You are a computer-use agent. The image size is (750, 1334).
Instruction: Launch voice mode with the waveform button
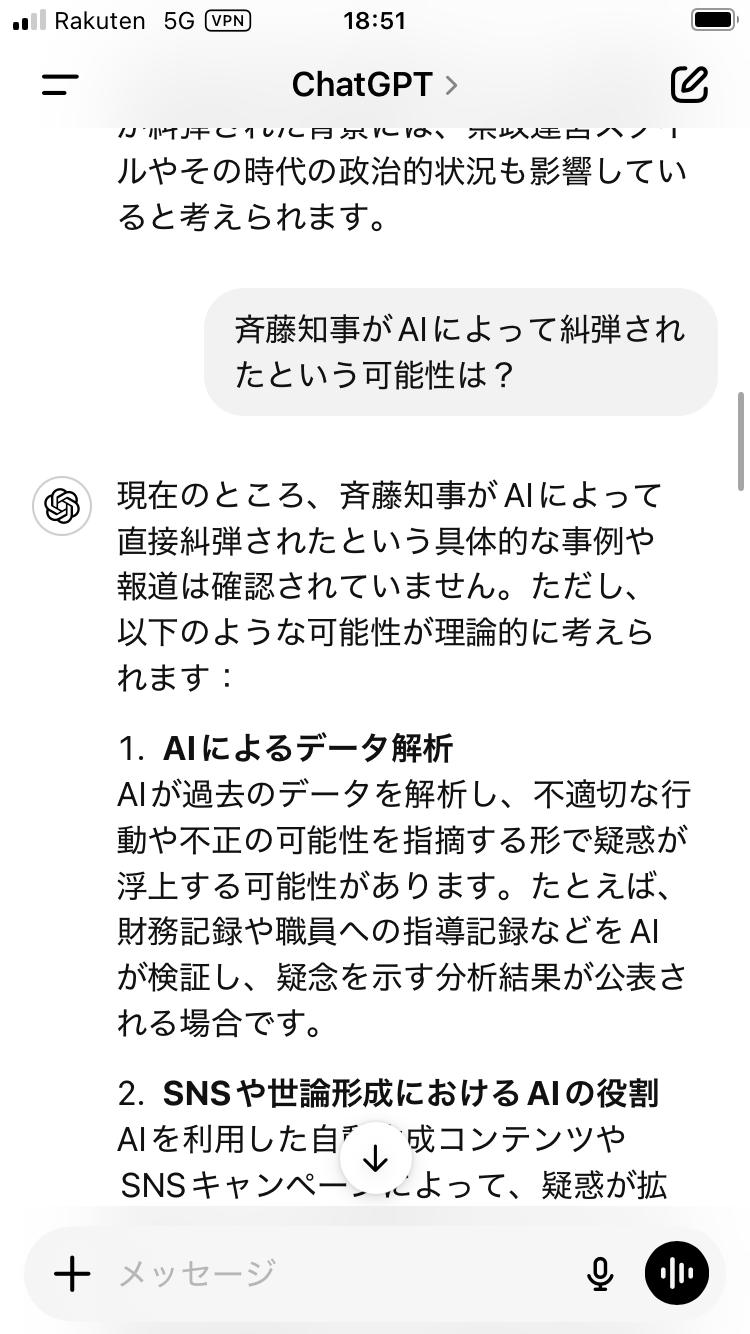(677, 1273)
